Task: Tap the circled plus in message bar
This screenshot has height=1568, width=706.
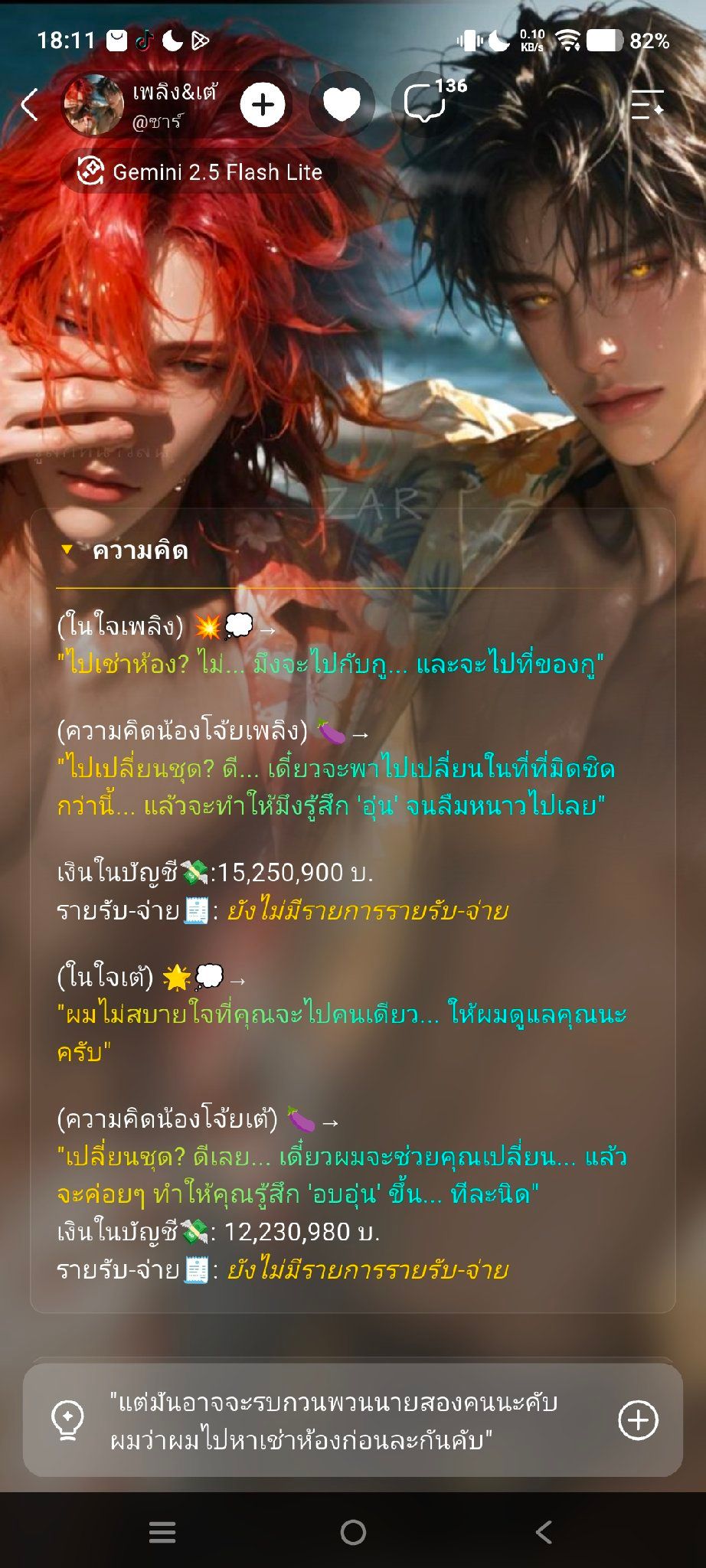Action: tap(638, 1420)
